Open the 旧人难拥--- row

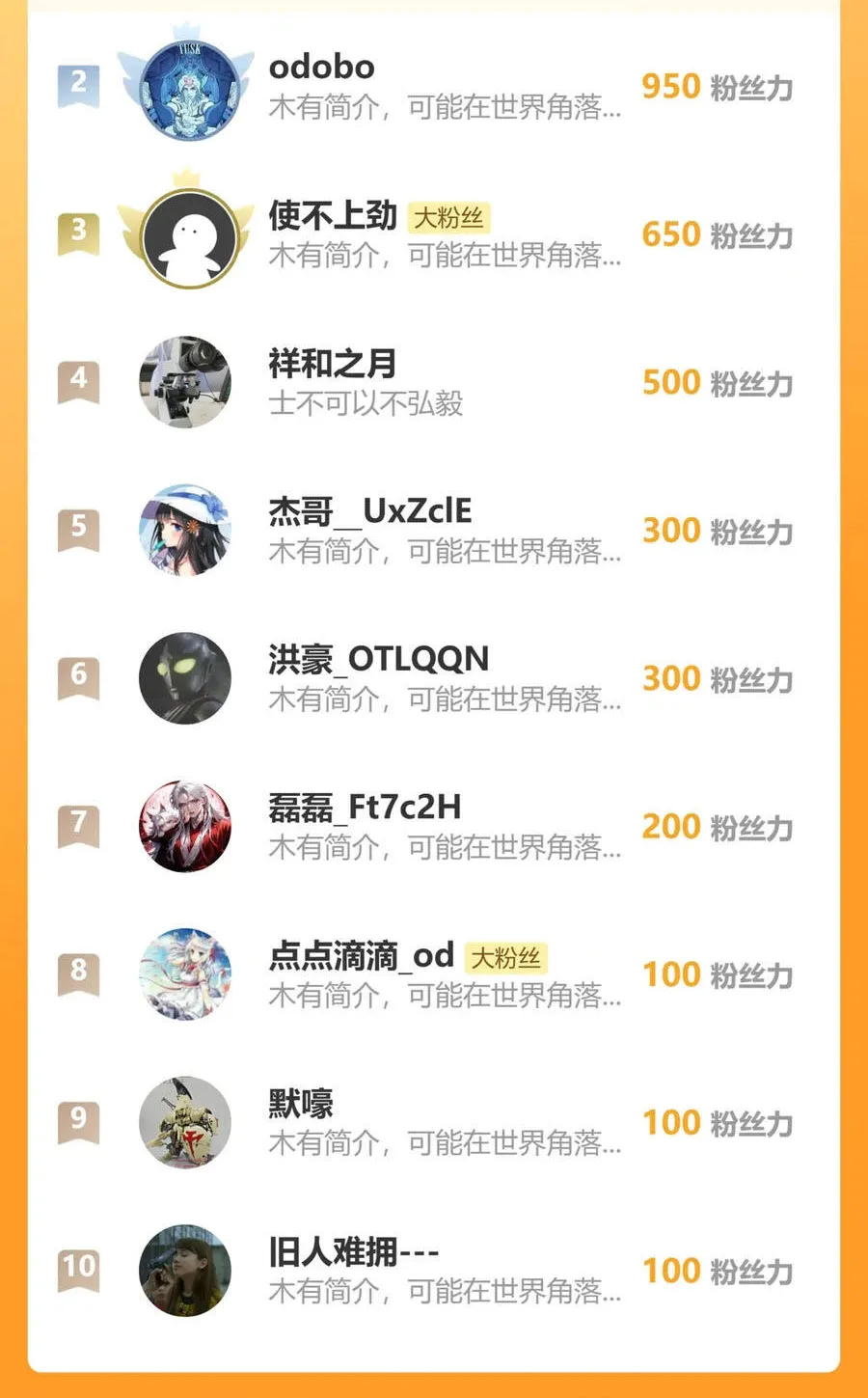pos(434,1271)
